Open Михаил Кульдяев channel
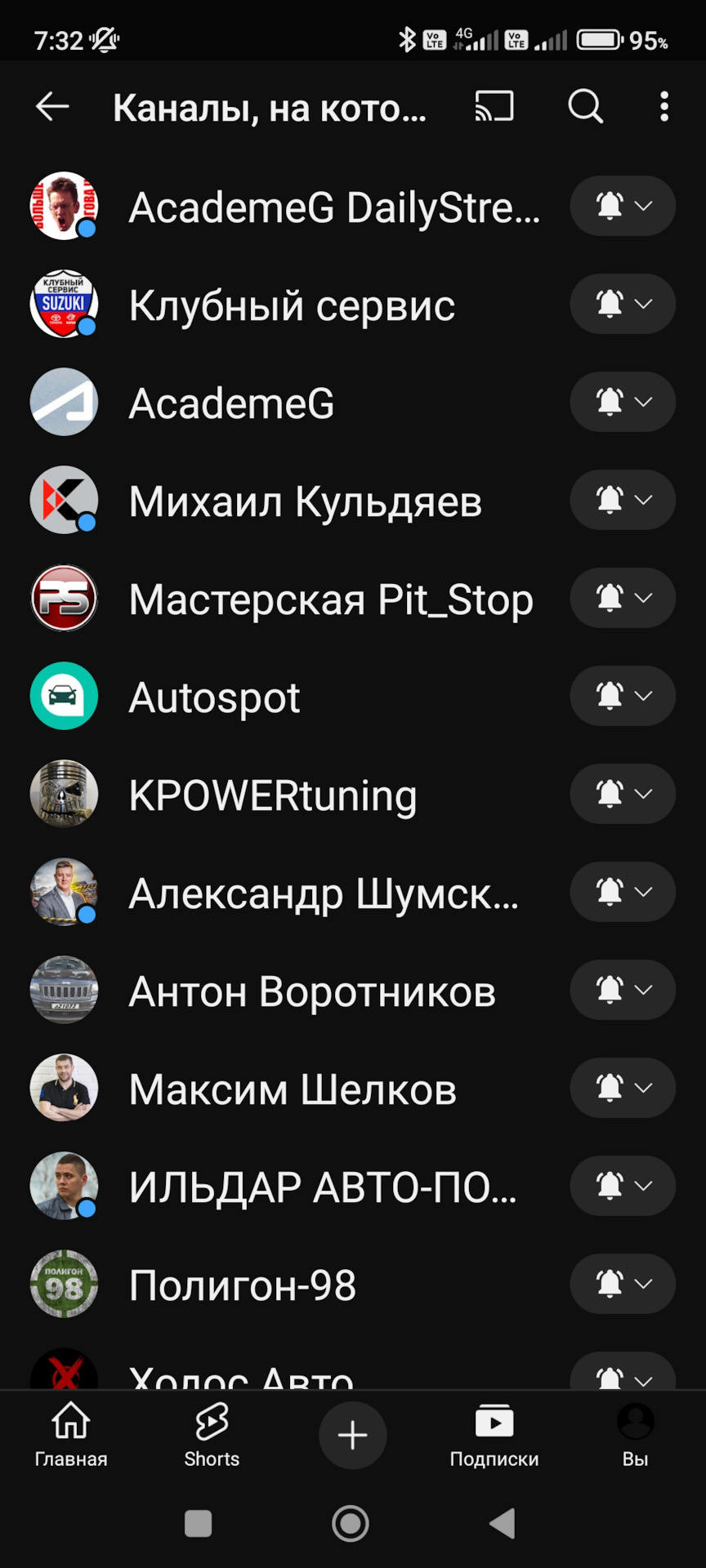The image size is (706, 1568). pyautogui.click(x=305, y=501)
